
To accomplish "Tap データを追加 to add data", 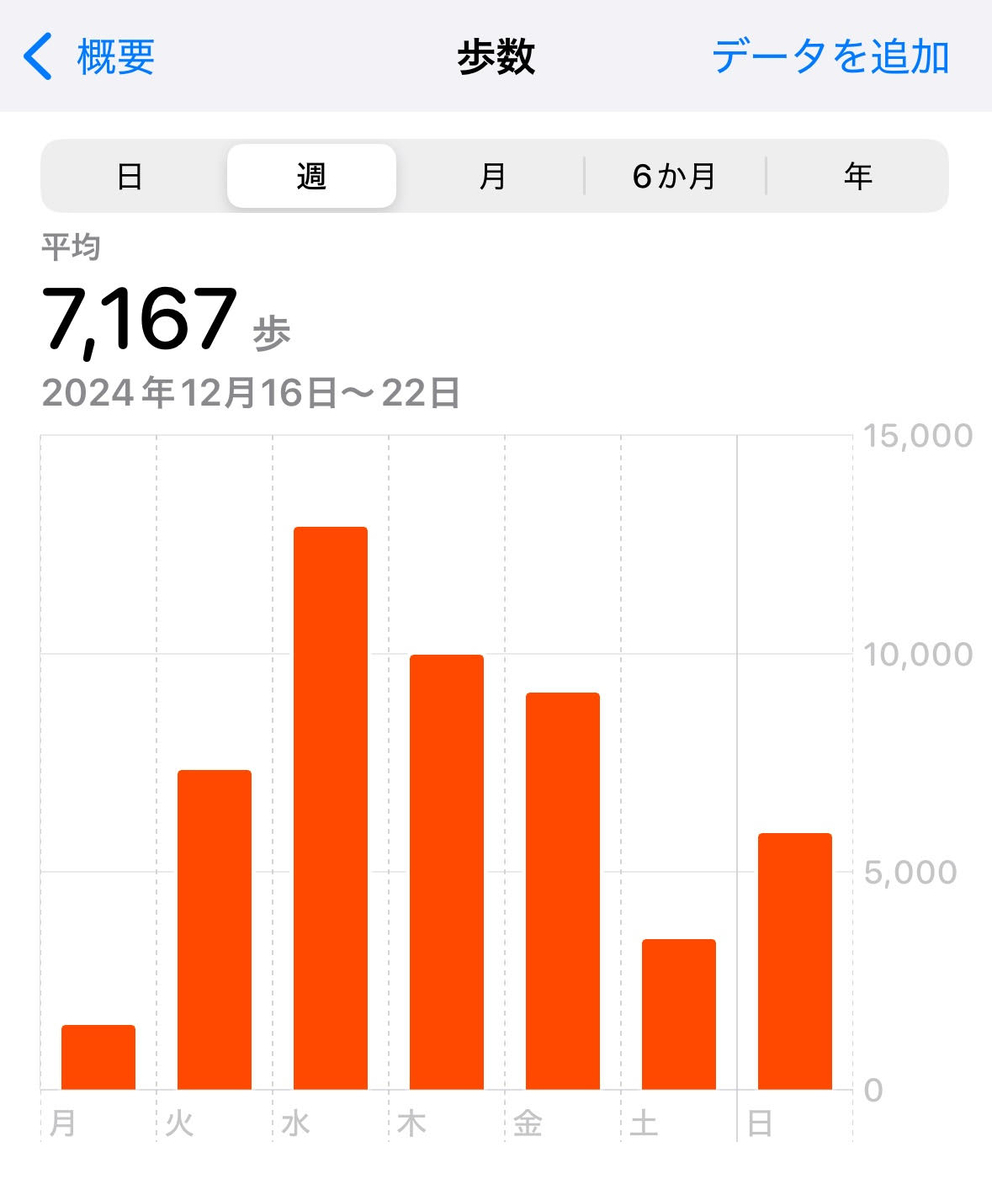I will coord(830,57).
